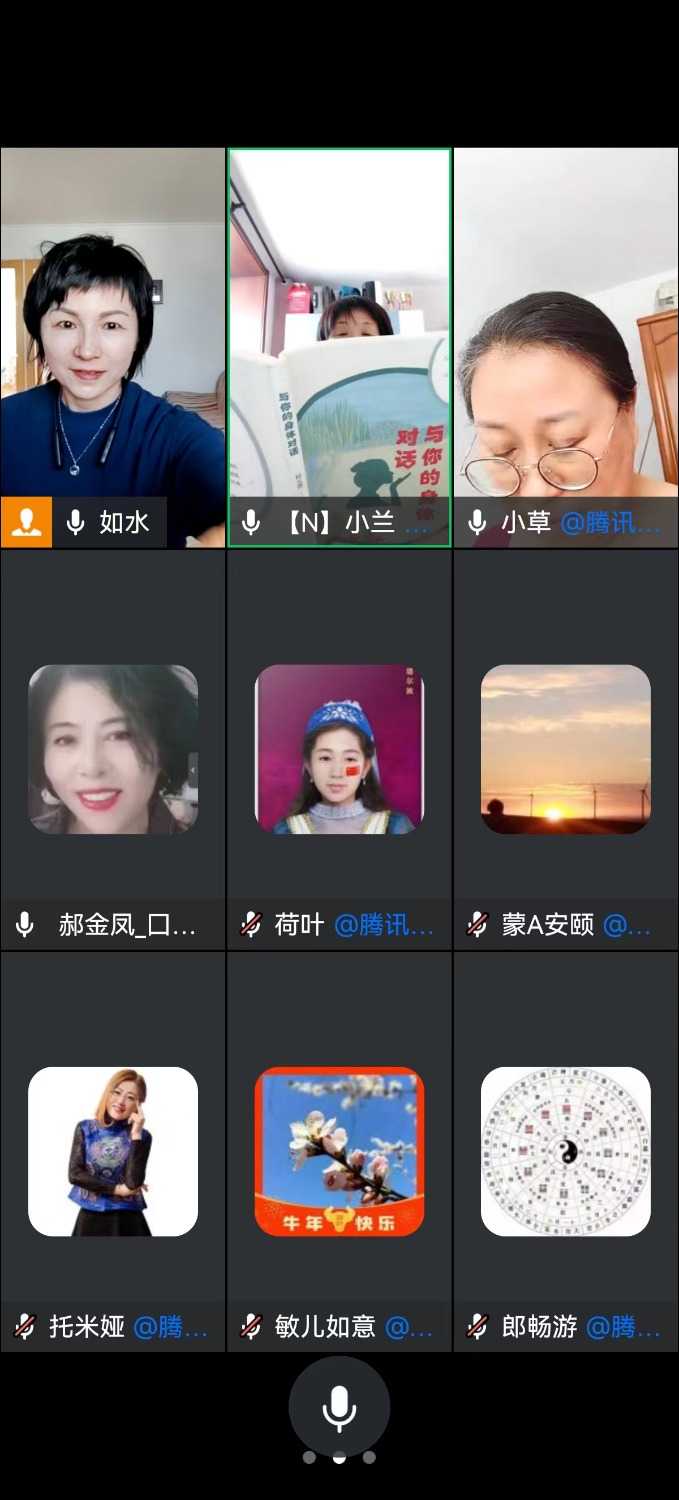
Task: Toggle the microphone button at the bottom
Action: (339, 1407)
